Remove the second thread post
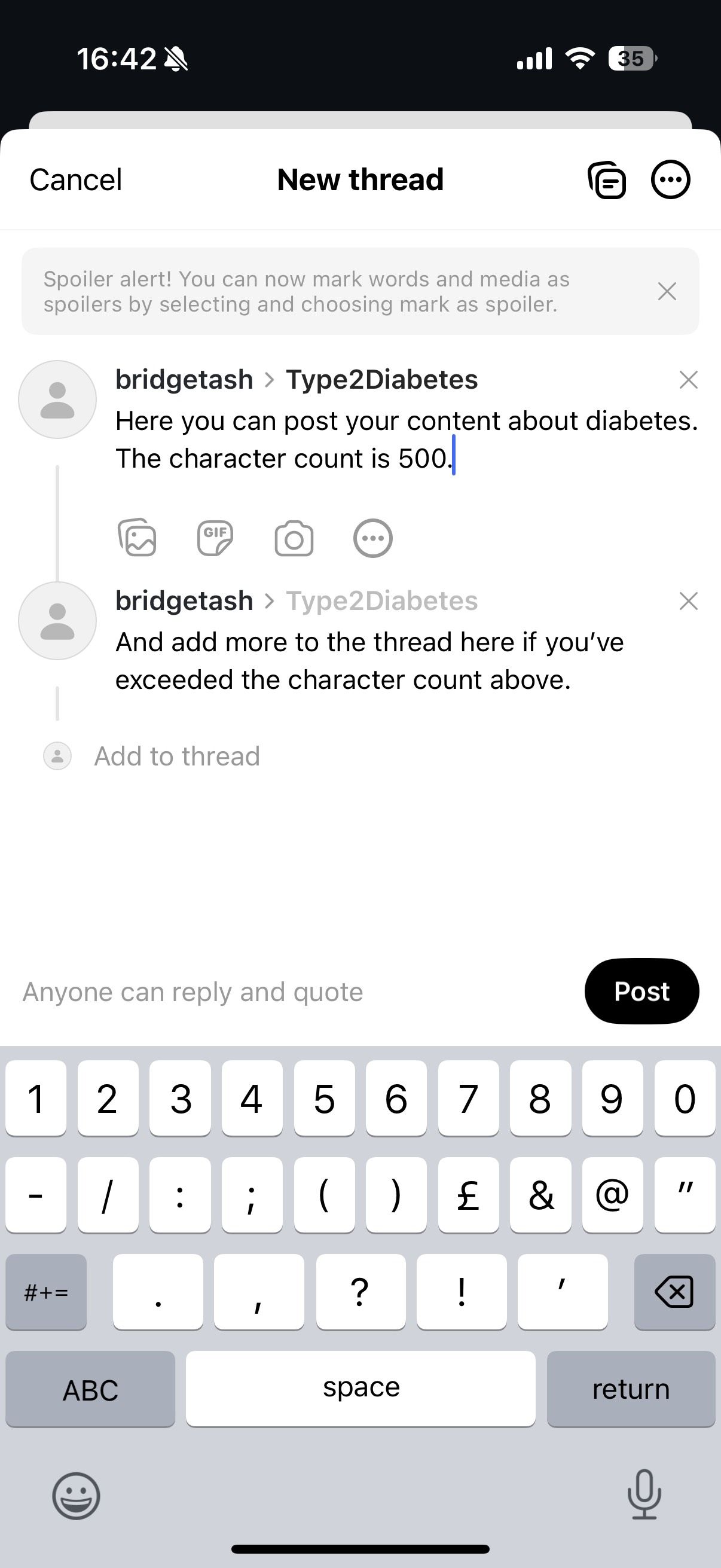Image resolution: width=721 pixels, height=1568 pixels. (688, 602)
